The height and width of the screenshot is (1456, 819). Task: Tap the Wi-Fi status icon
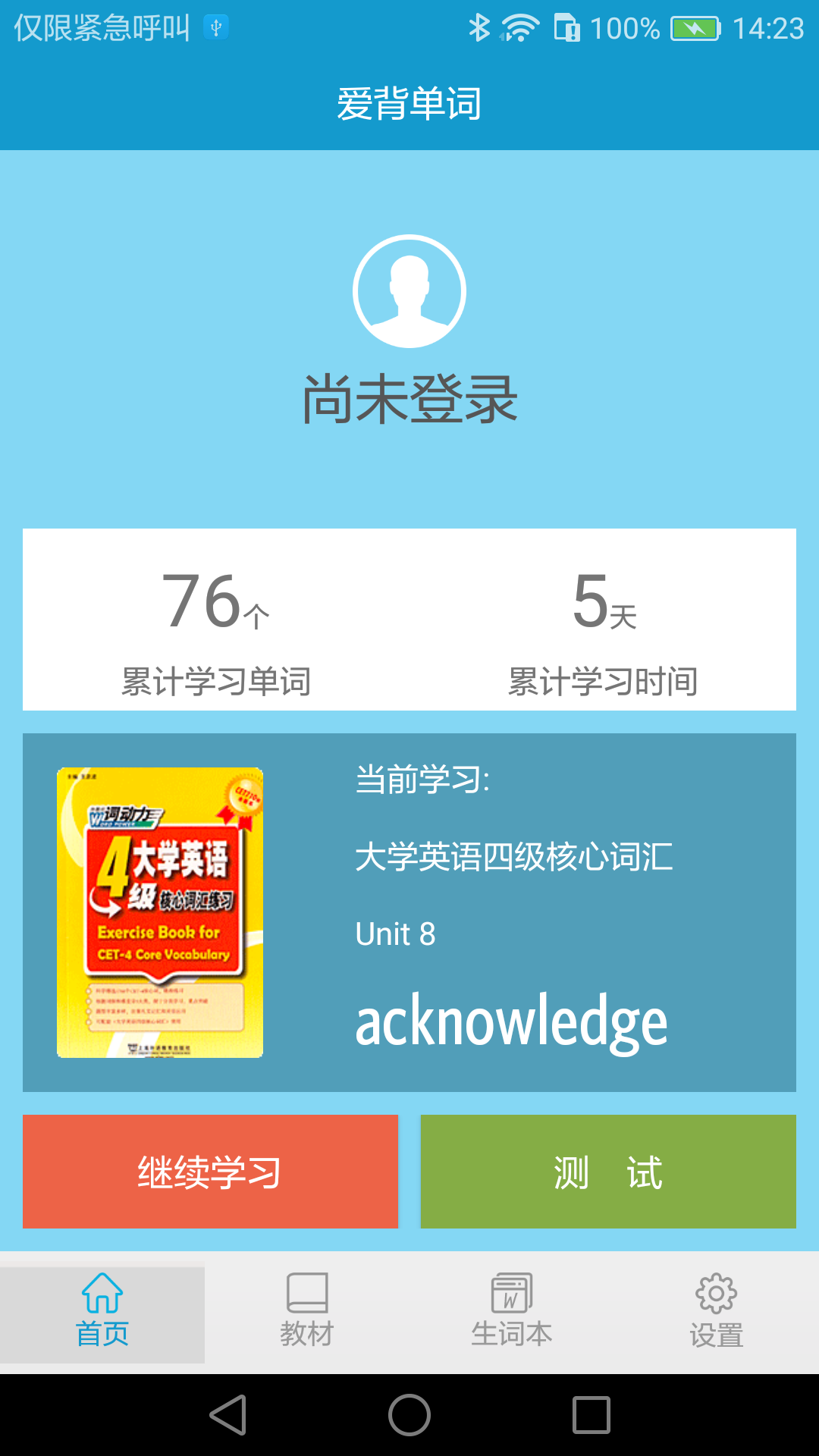tap(519, 25)
